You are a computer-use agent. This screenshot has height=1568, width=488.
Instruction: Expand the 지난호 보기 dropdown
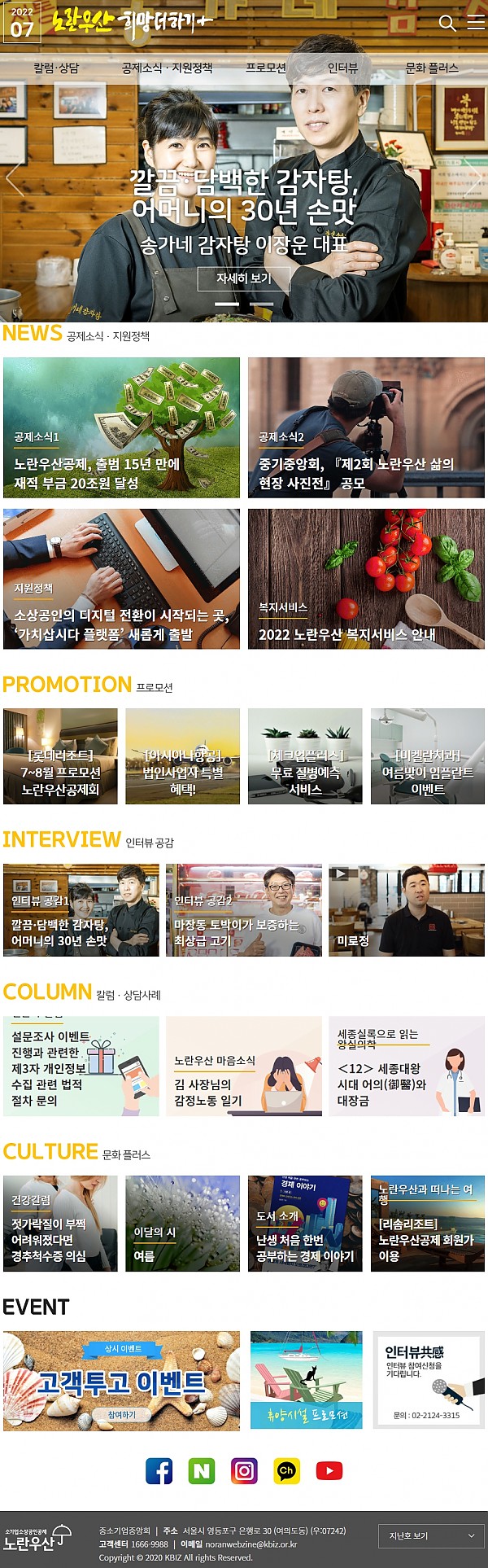point(431,1535)
